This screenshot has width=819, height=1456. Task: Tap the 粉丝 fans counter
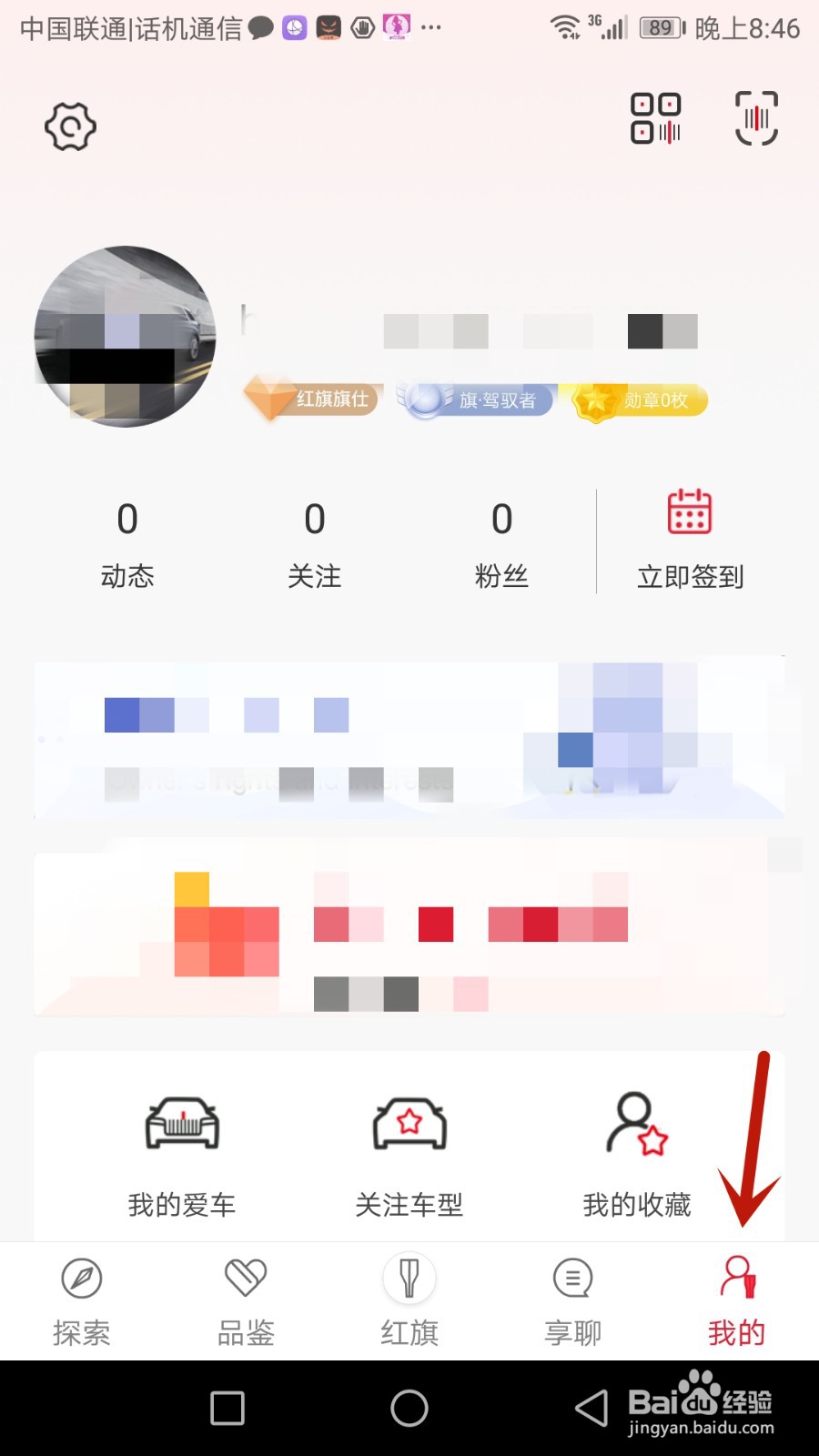click(502, 541)
